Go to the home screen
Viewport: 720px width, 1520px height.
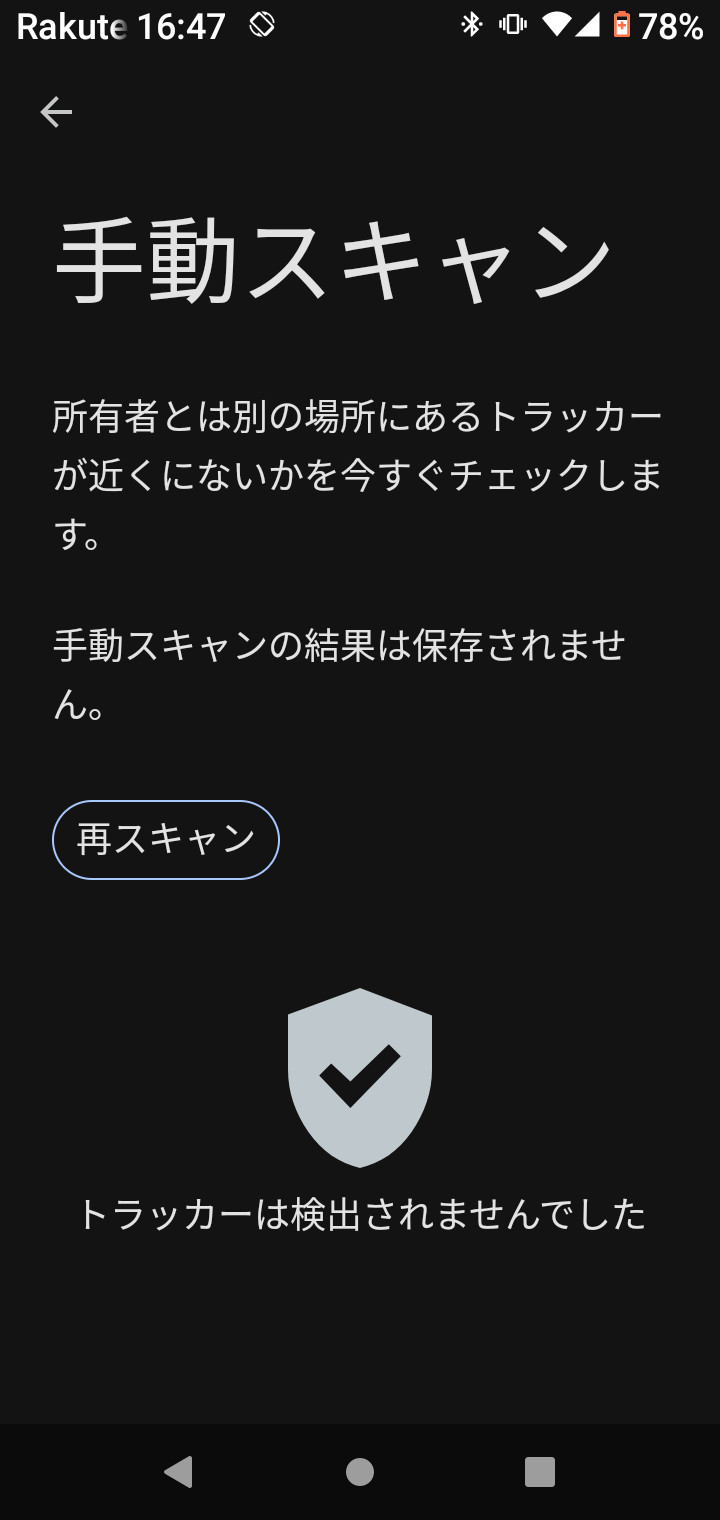(x=360, y=1471)
